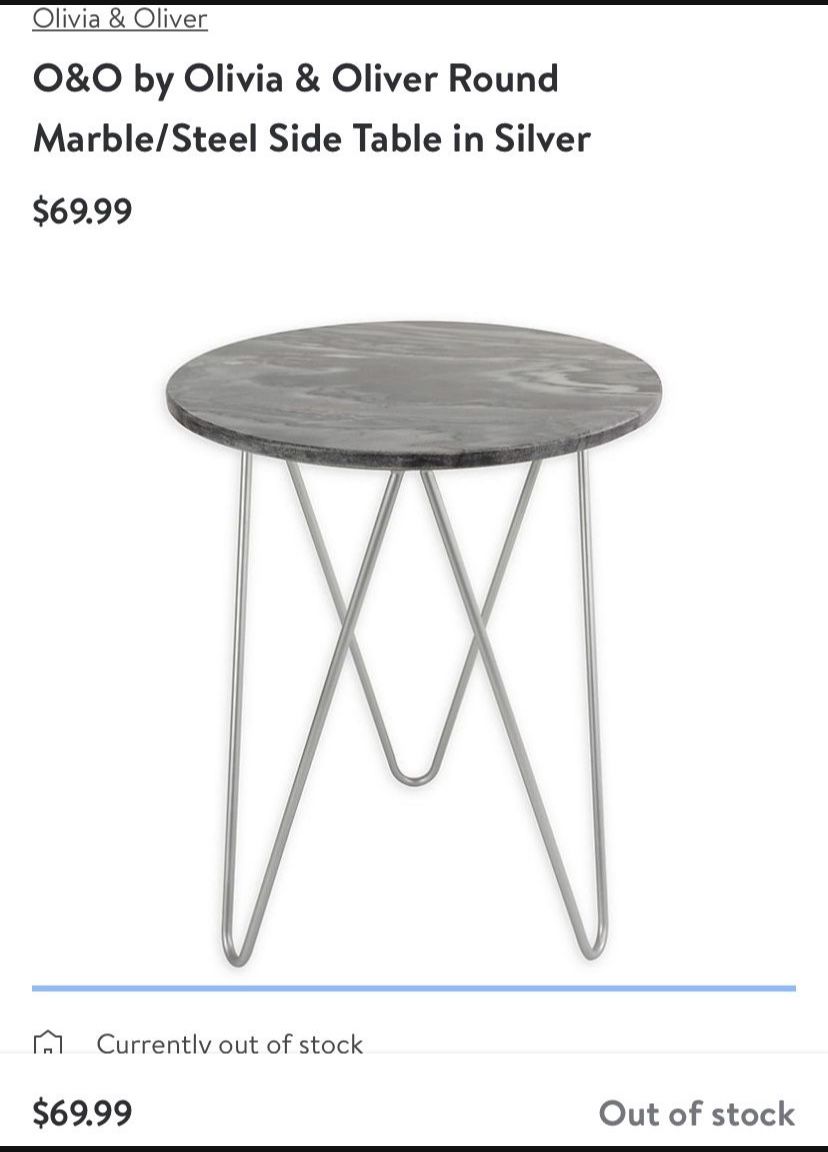Screen dimensions: 828x1152
Task: Click the underlined brand name heading
Action: (x=119, y=18)
